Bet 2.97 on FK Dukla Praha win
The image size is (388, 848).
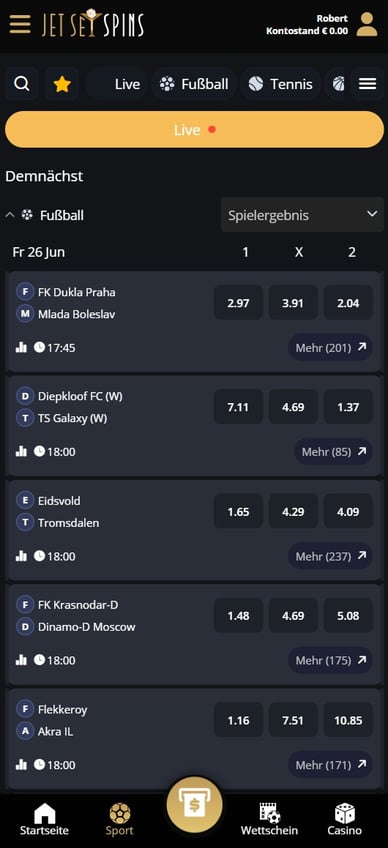pos(239,303)
